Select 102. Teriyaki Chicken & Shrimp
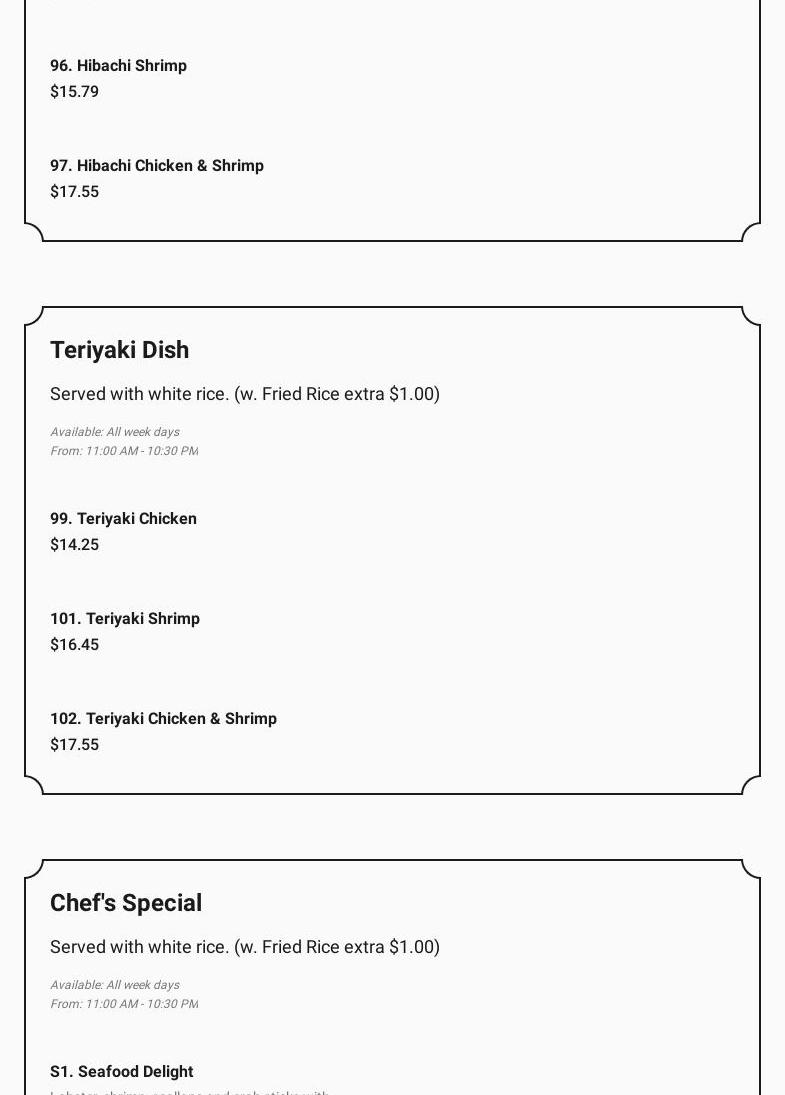Screen dimensions: 785x1095 [x=163, y=719]
